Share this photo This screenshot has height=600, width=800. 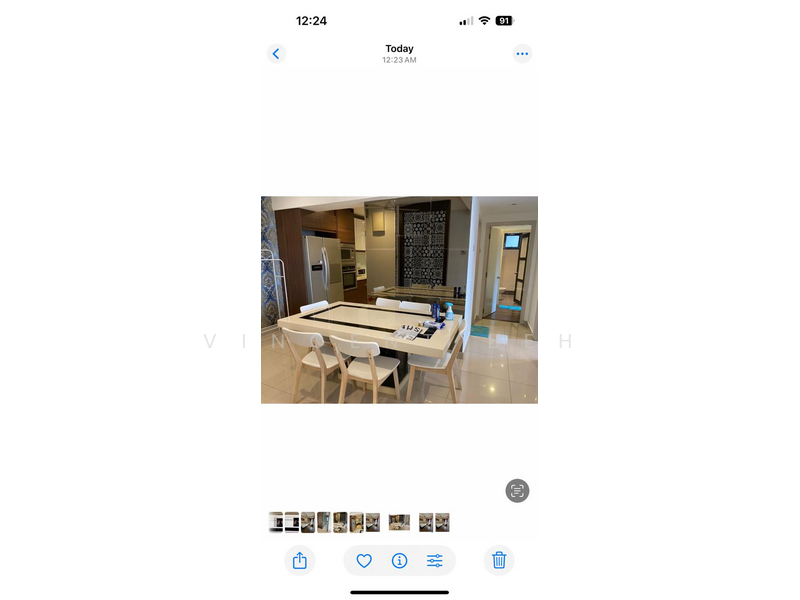pos(299,561)
